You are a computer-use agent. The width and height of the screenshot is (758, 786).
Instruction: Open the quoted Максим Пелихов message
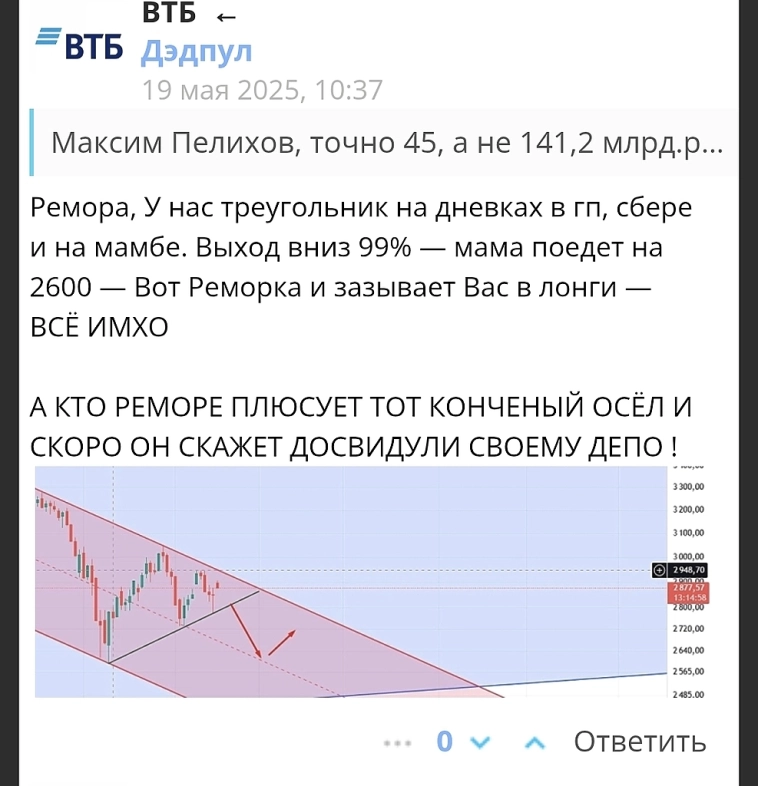point(386,143)
